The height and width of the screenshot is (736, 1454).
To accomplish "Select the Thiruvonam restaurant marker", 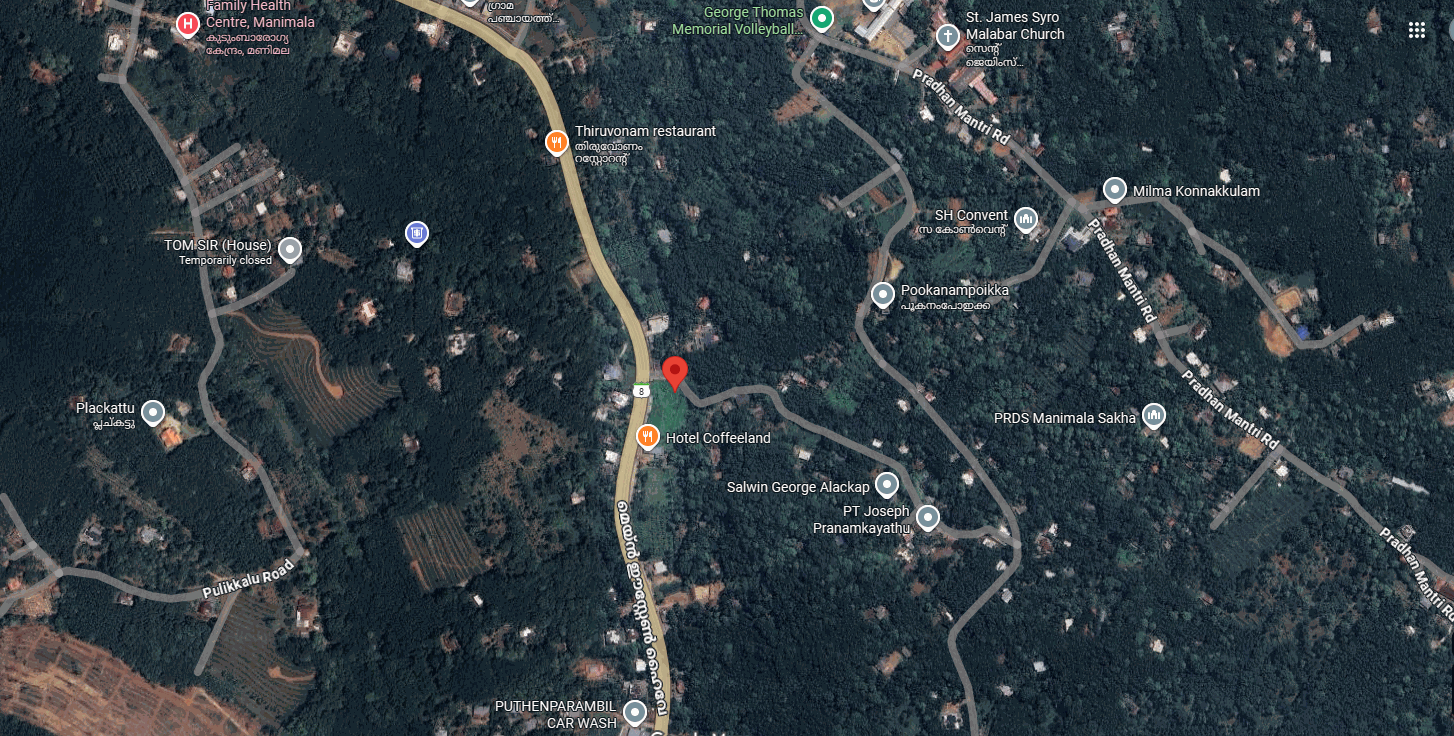I will click(557, 142).
